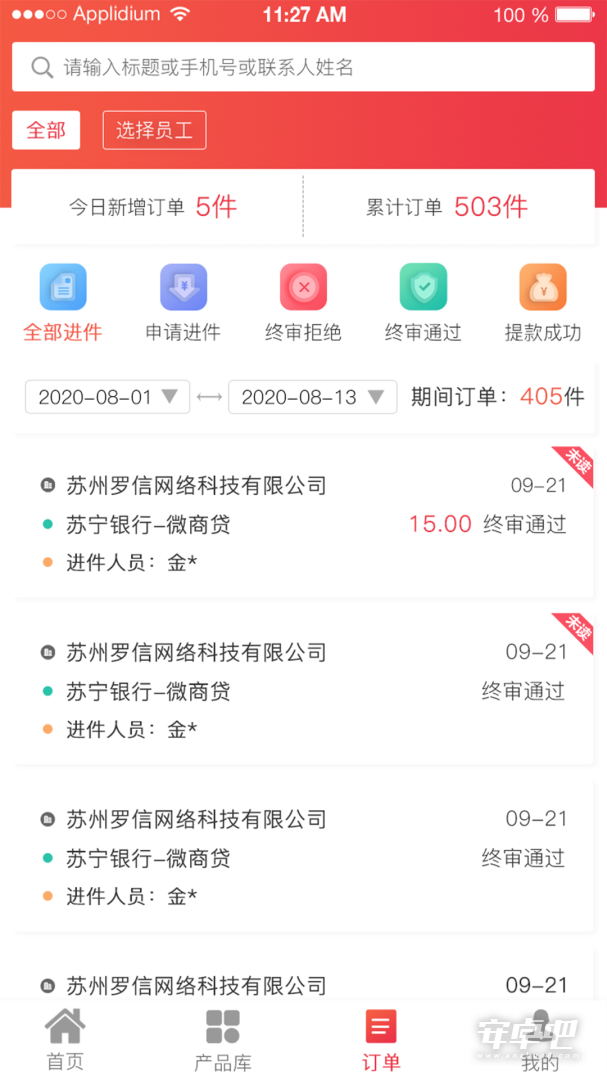Show 终审通过 orders
The image size is (607, 1080).
423,304
